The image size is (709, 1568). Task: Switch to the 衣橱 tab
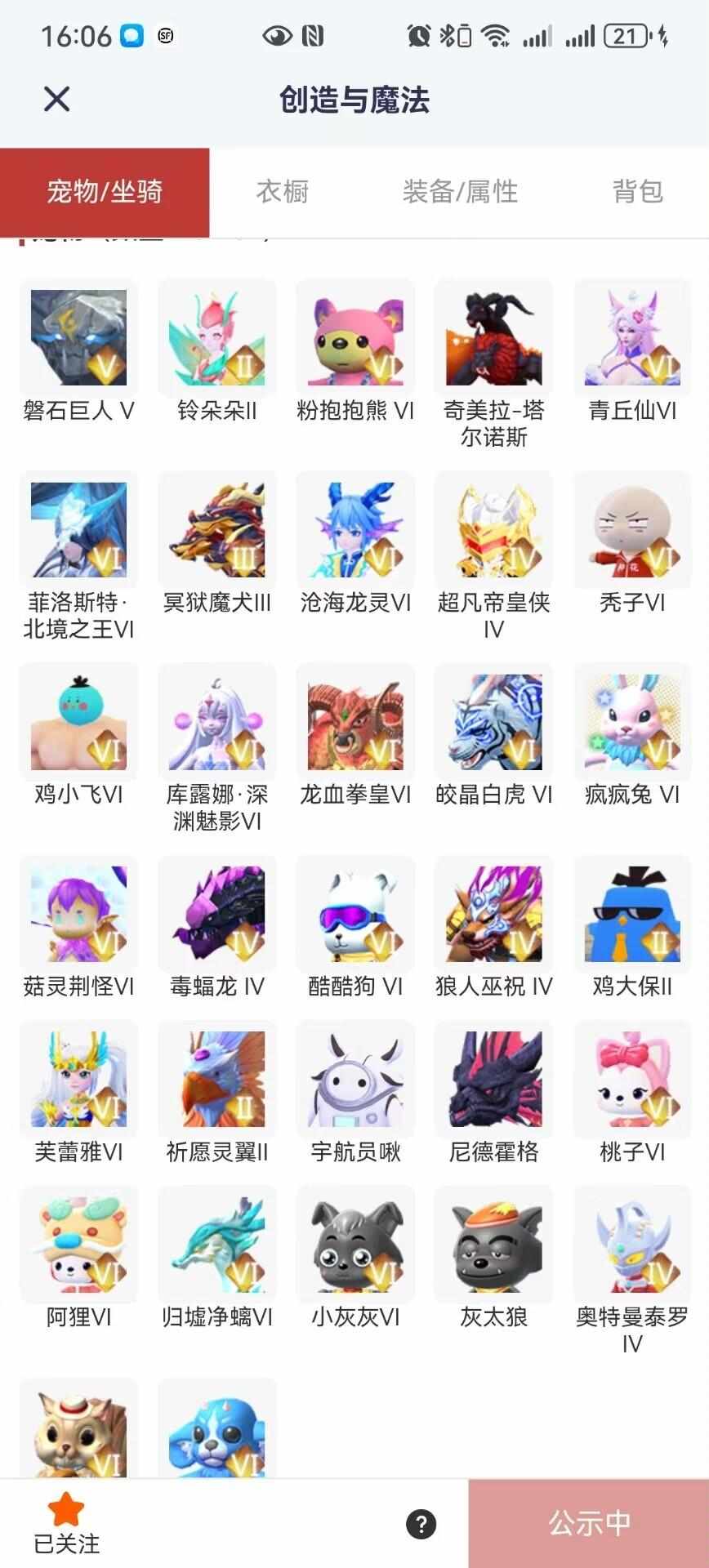(x=282, y=192)
